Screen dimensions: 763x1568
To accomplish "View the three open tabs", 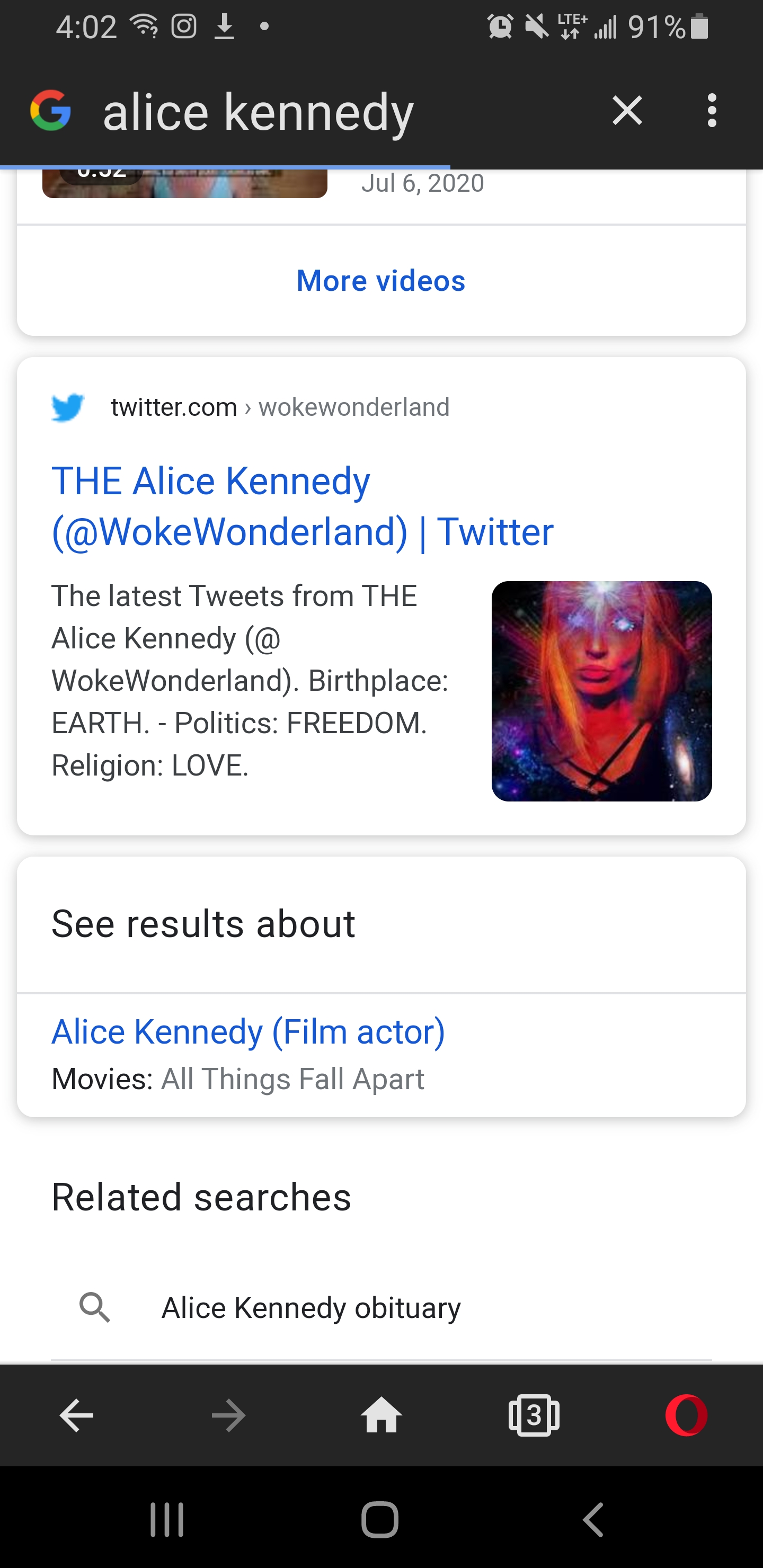I will [534, 1415].
